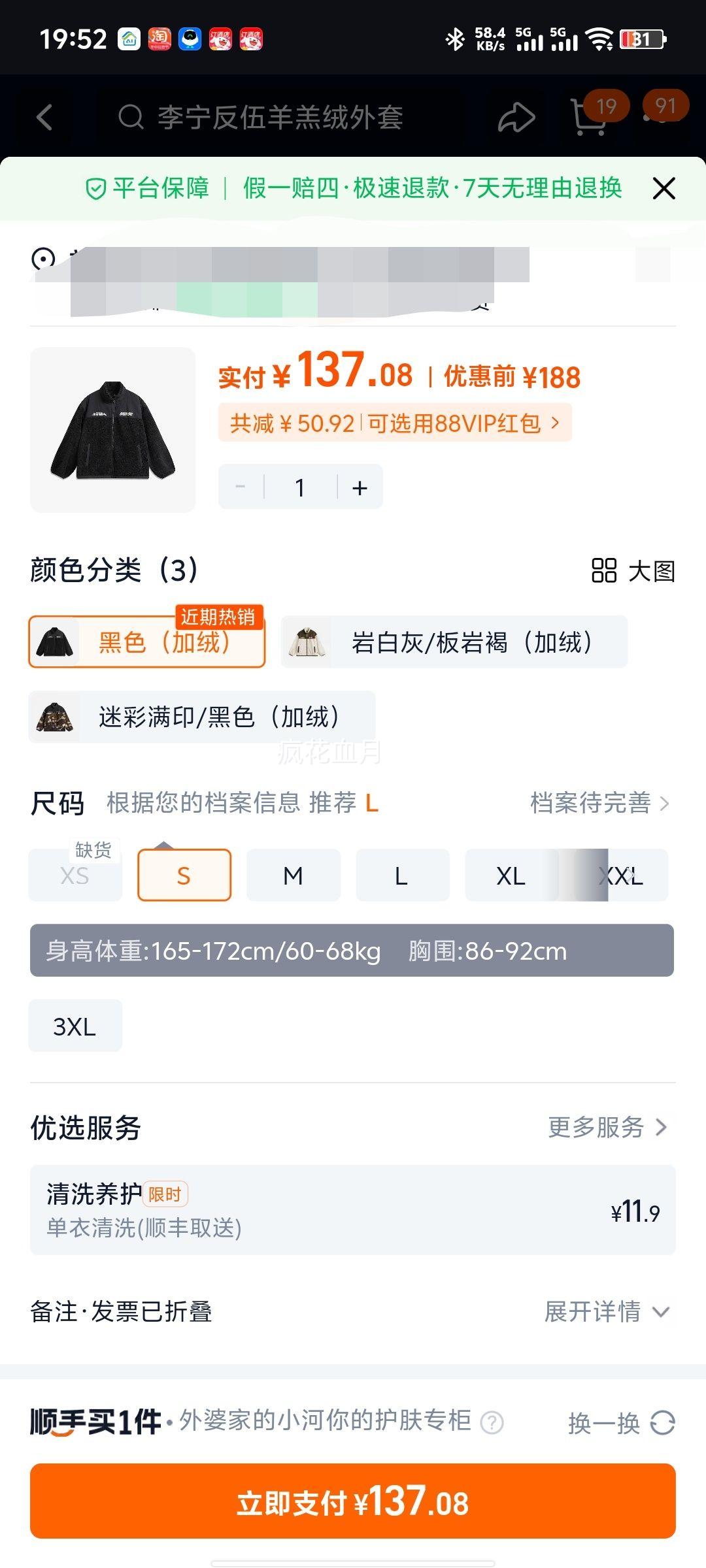Select size 3XL
This screenshot has height=1568, width=706.
point(75,1026)
